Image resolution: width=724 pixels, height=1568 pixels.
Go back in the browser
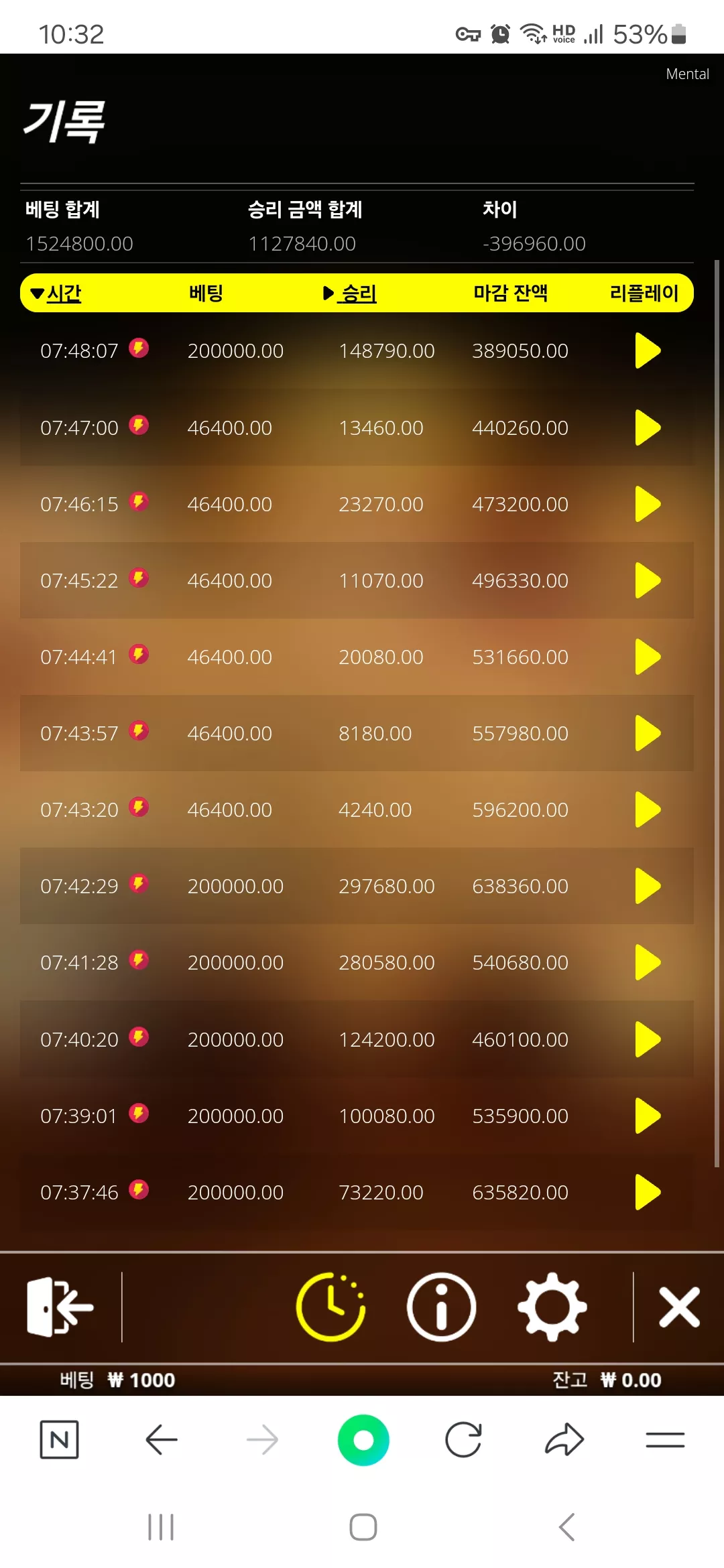coord(162,1439)
